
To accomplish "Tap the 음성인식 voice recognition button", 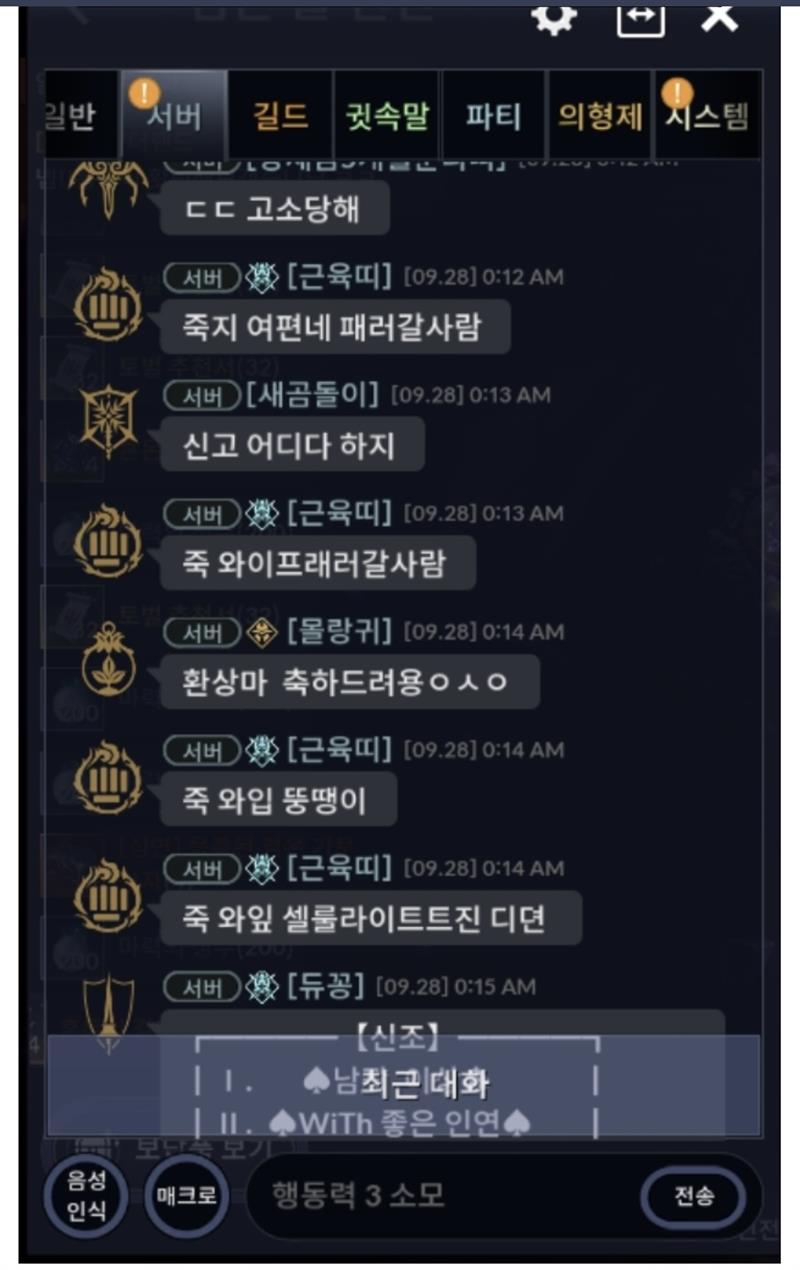I will [86, 1197].
